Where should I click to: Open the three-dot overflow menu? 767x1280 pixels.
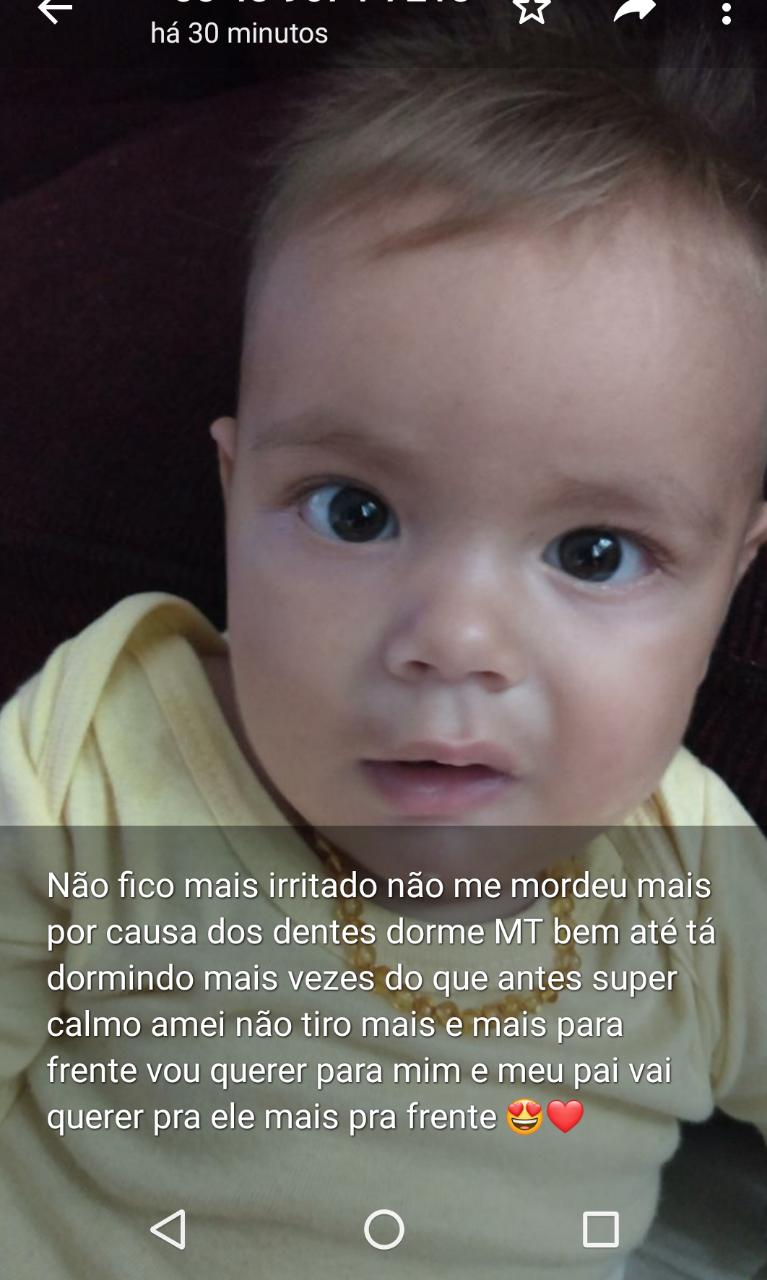[x=727, y=13]
